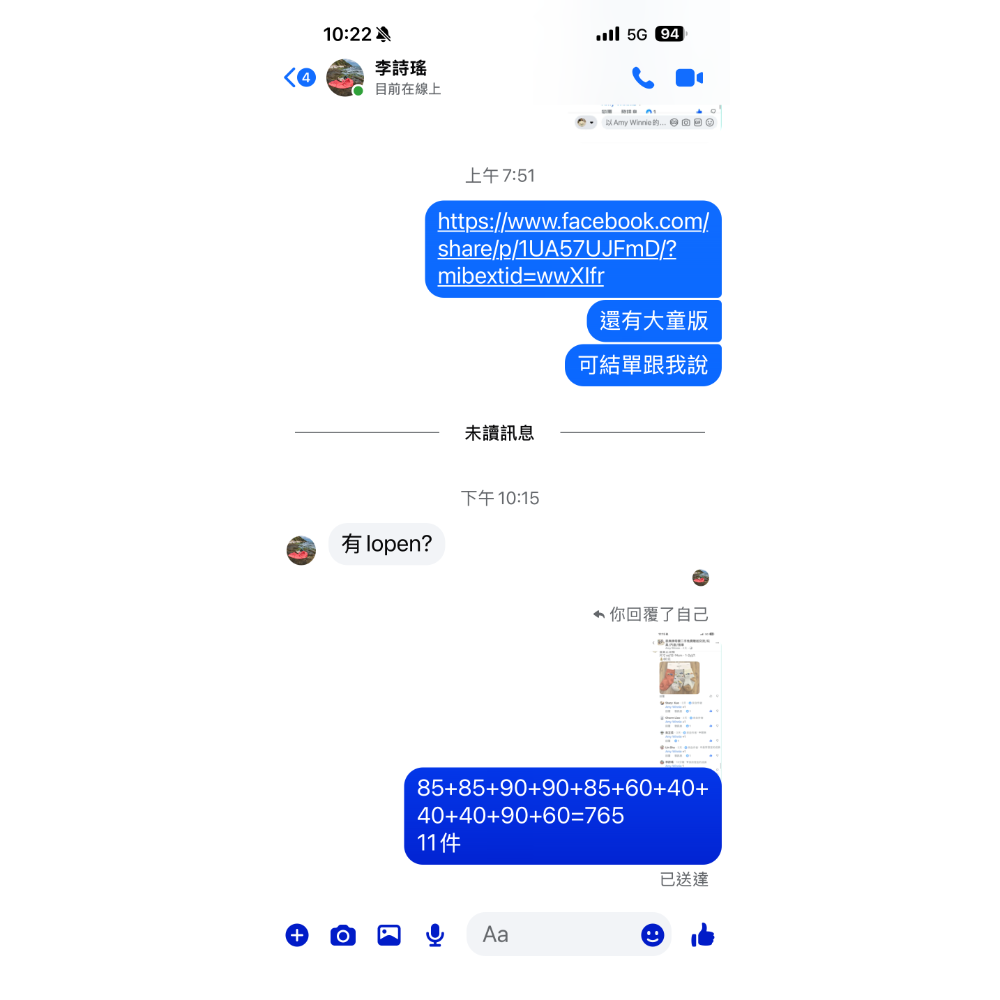Send a thumbs-up like
The height and width of the screenshot is (1000, 1000).
click(x=703, y=935)
